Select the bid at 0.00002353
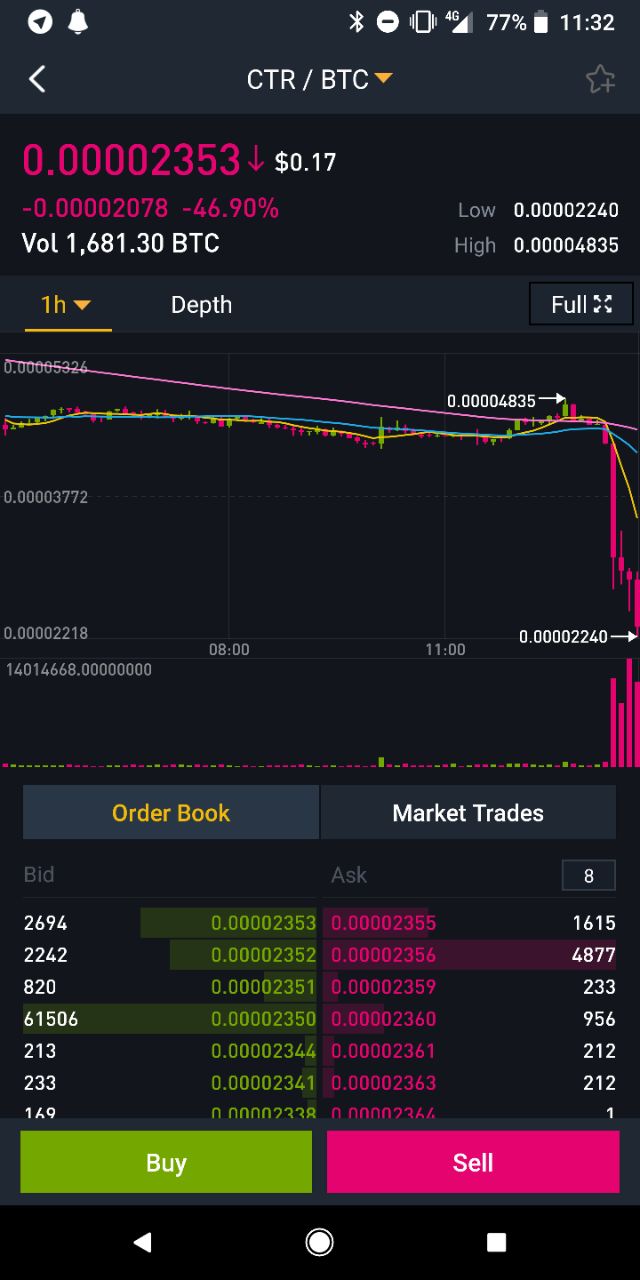 click(x=263, y=923)
